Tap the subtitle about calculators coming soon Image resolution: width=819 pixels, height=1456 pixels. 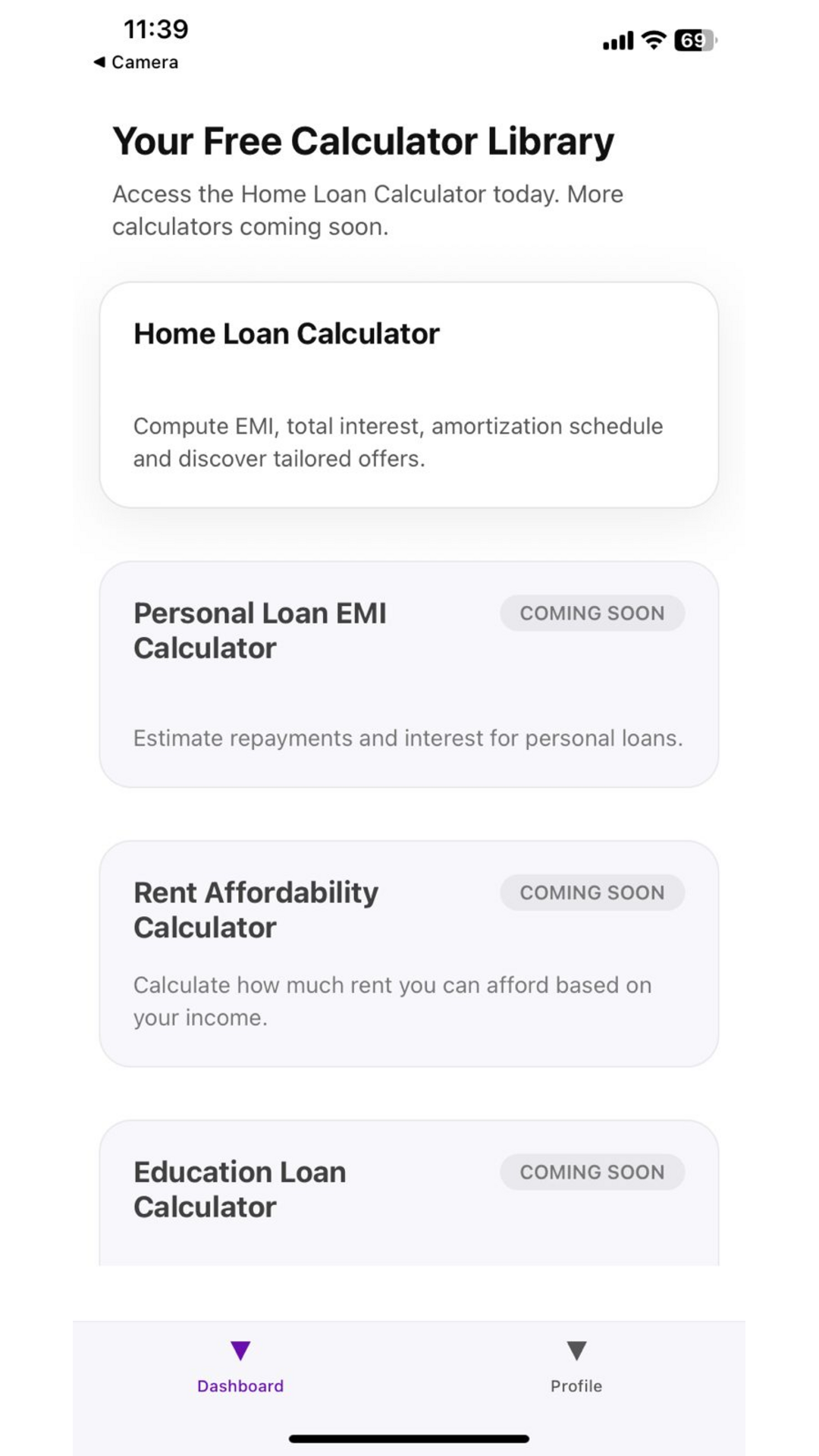click(x=368, y=210)
